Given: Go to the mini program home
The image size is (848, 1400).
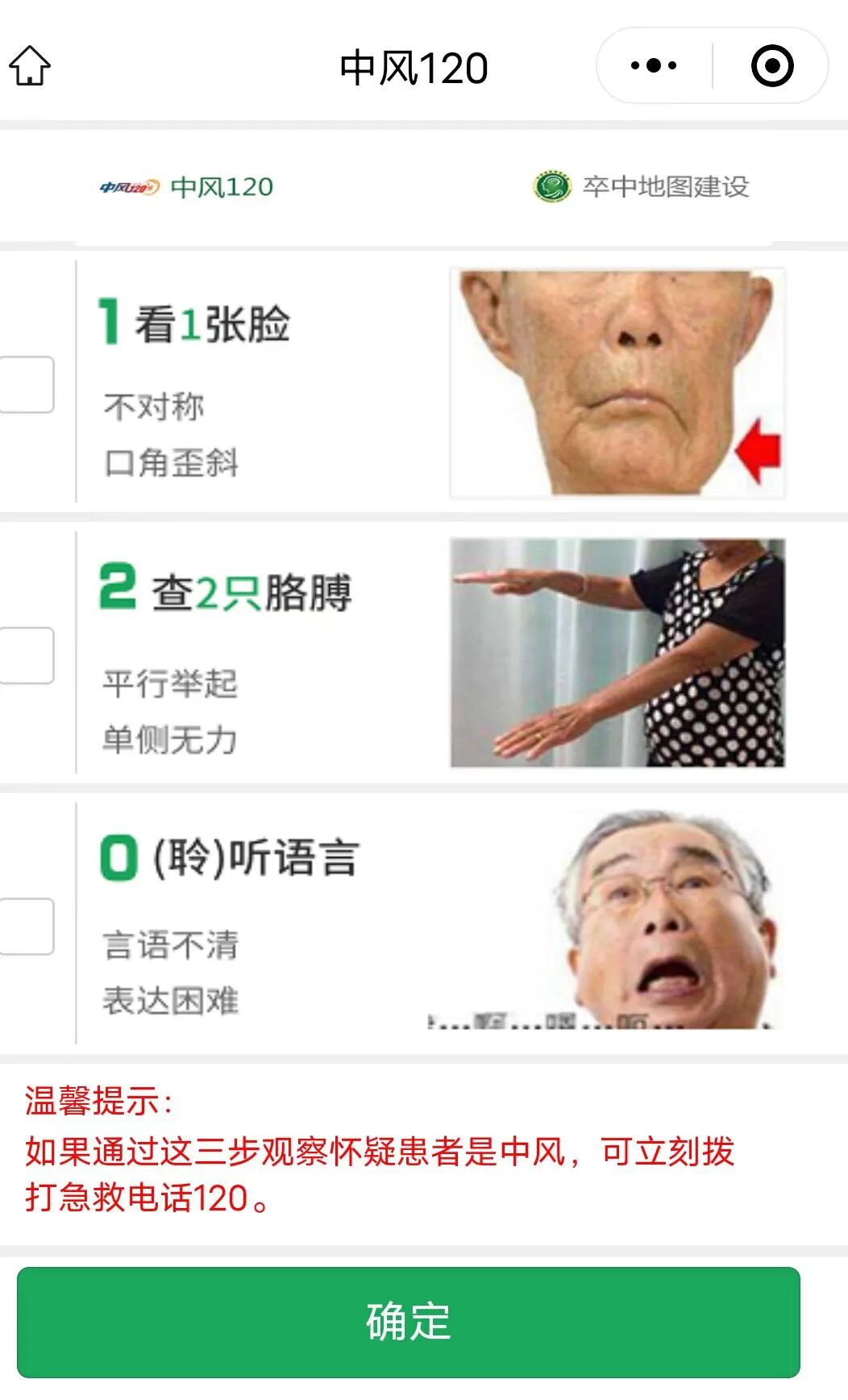Looking at the screenshot, I should tap(30, 65).
